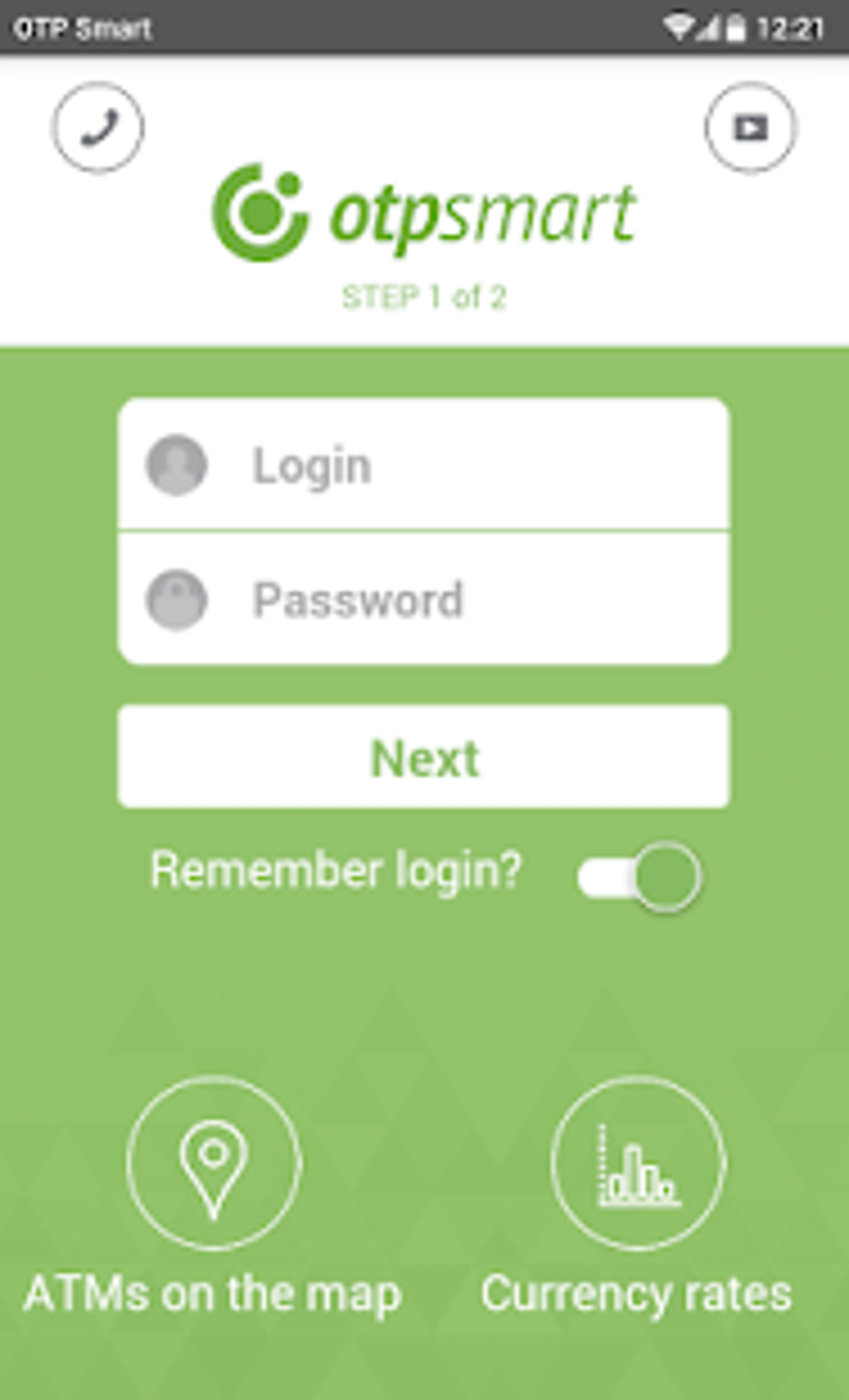Tap the Next button
This screenshot has height=1400, width=849.
point(424,757)
